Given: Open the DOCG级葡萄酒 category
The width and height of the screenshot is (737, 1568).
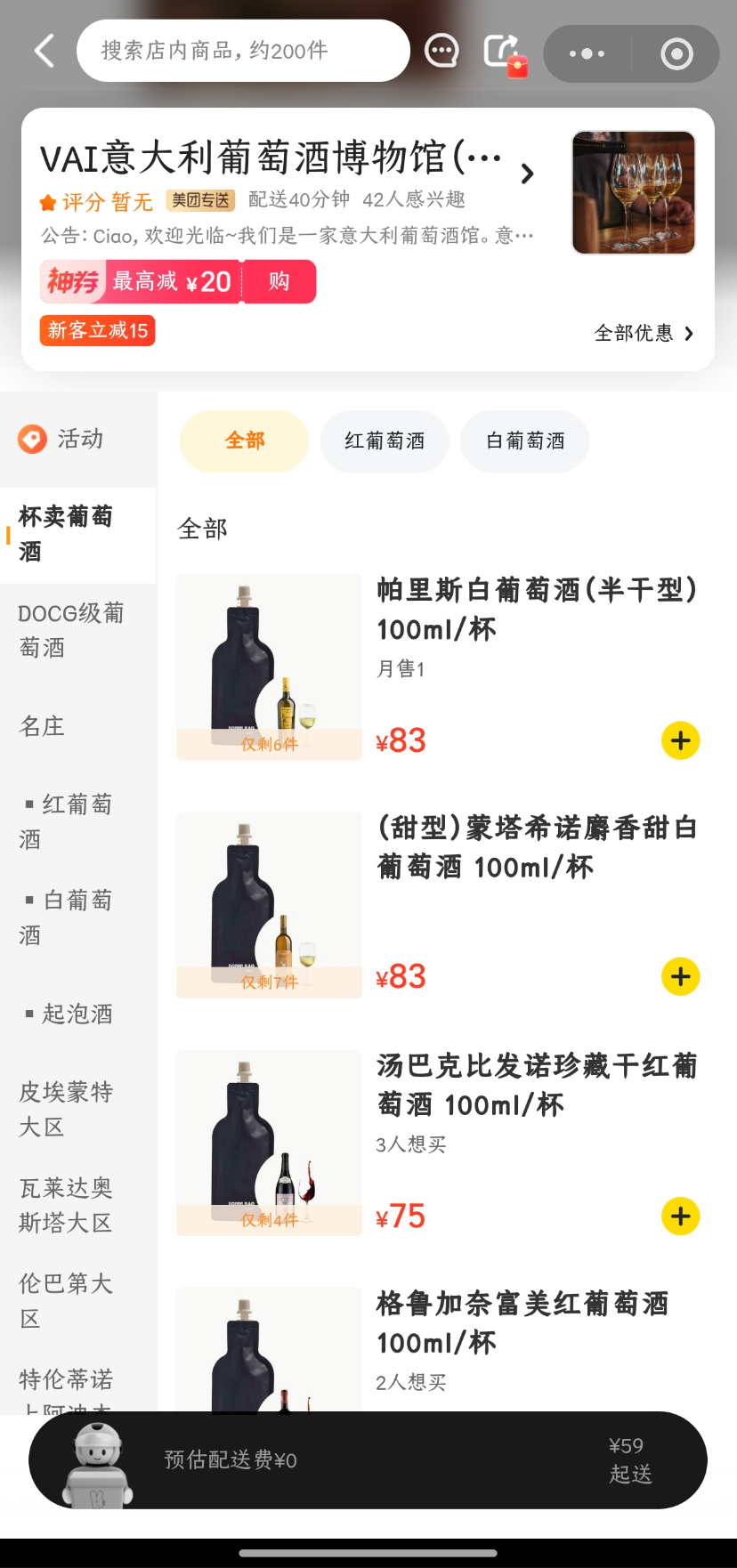Looking at the screenshot, I should pos(71,630).
